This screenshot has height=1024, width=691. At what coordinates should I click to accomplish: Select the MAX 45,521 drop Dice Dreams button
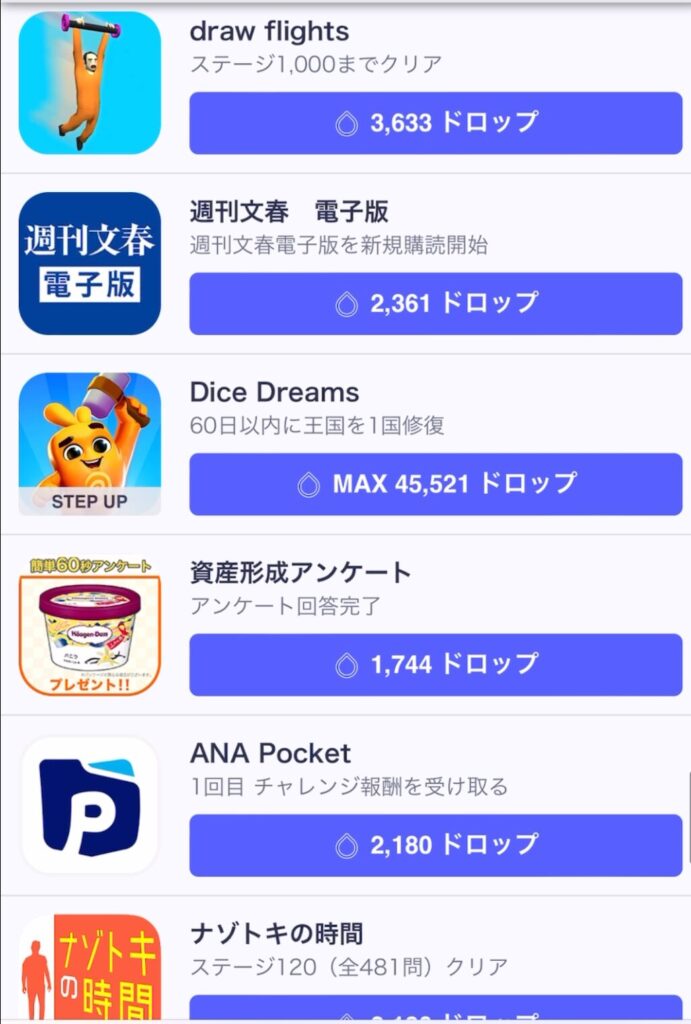point(435,484)
